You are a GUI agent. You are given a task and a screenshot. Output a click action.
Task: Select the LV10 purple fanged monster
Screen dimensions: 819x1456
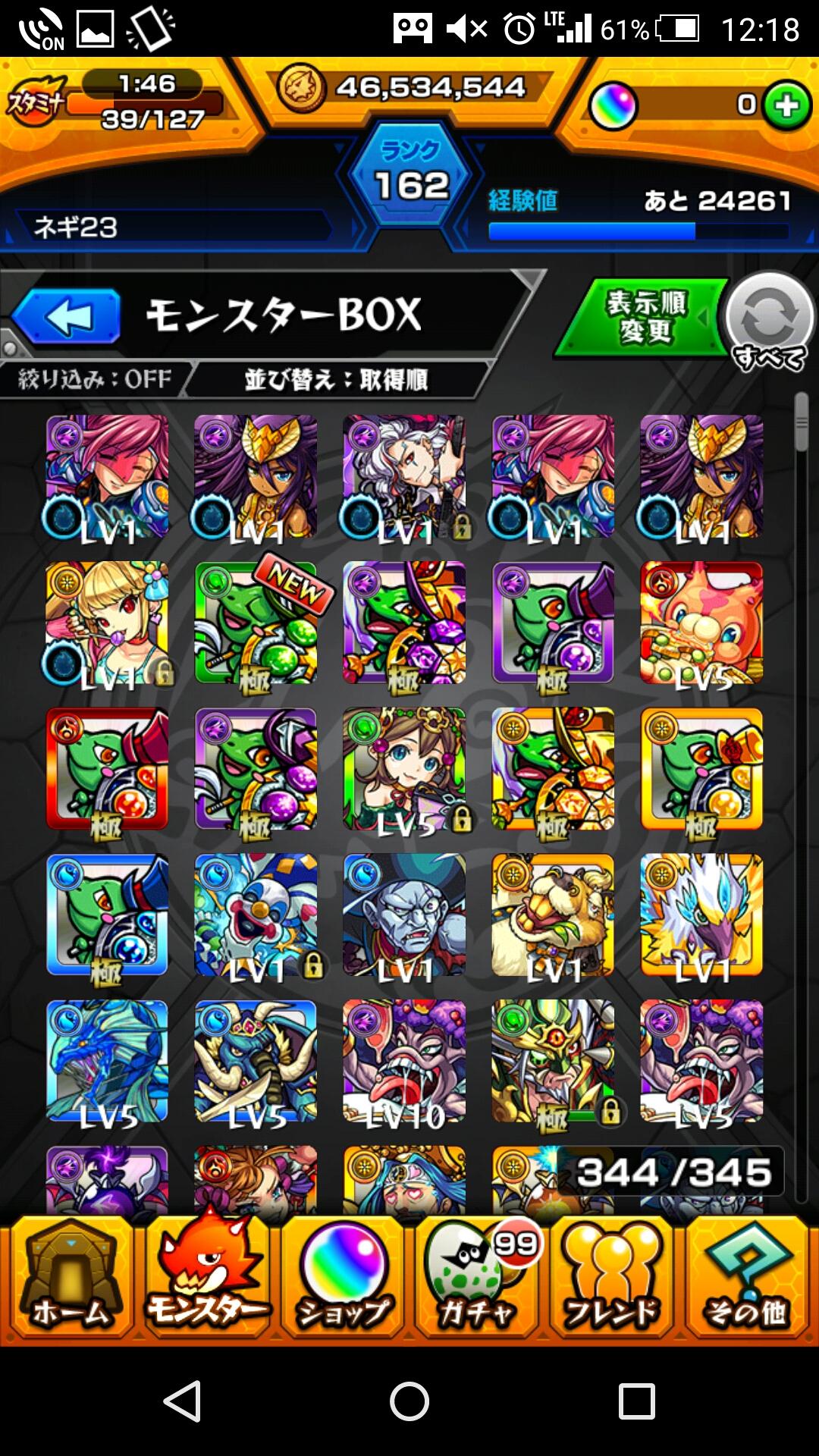[404, 1062]
